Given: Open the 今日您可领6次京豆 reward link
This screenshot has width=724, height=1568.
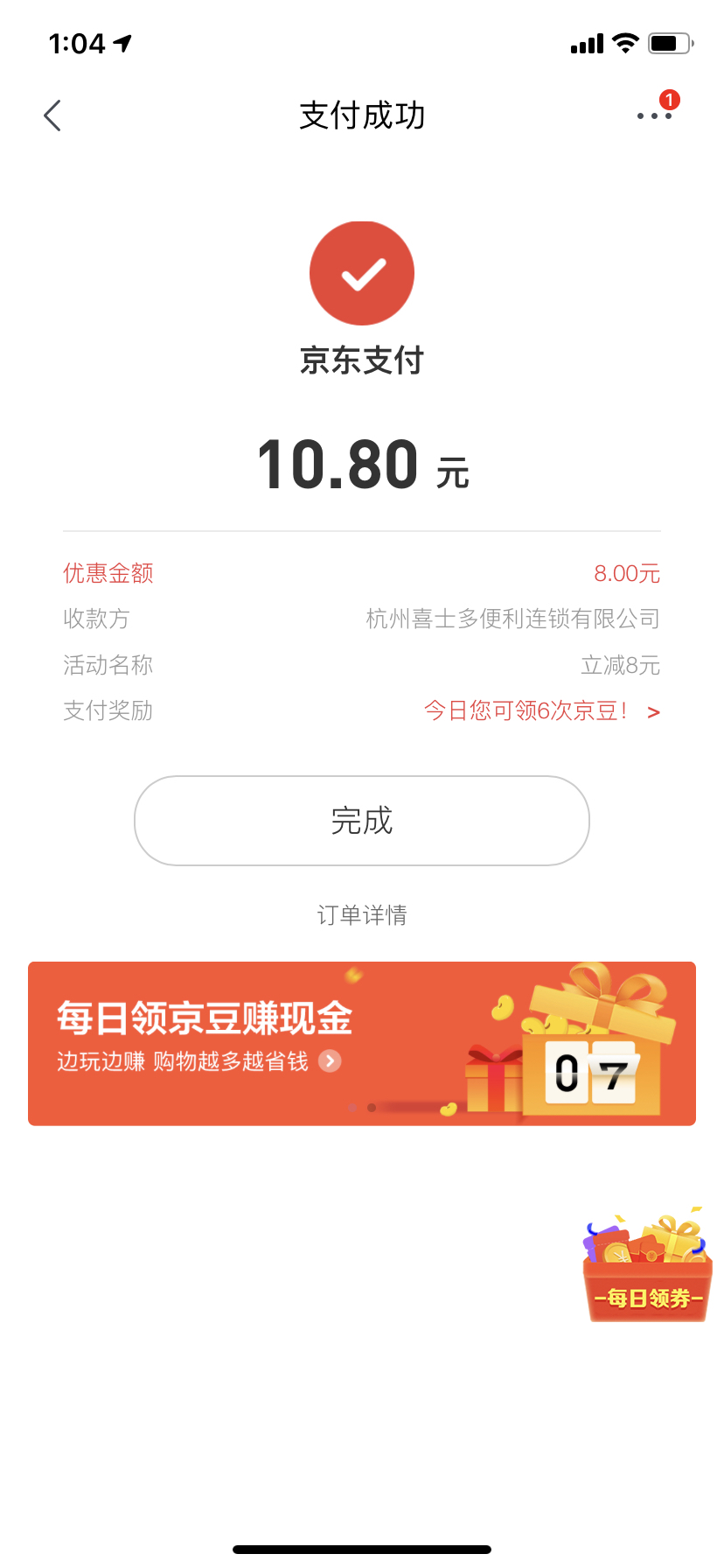Looking at the screenshot, I should pyautogui.click(x=540, y=710).
